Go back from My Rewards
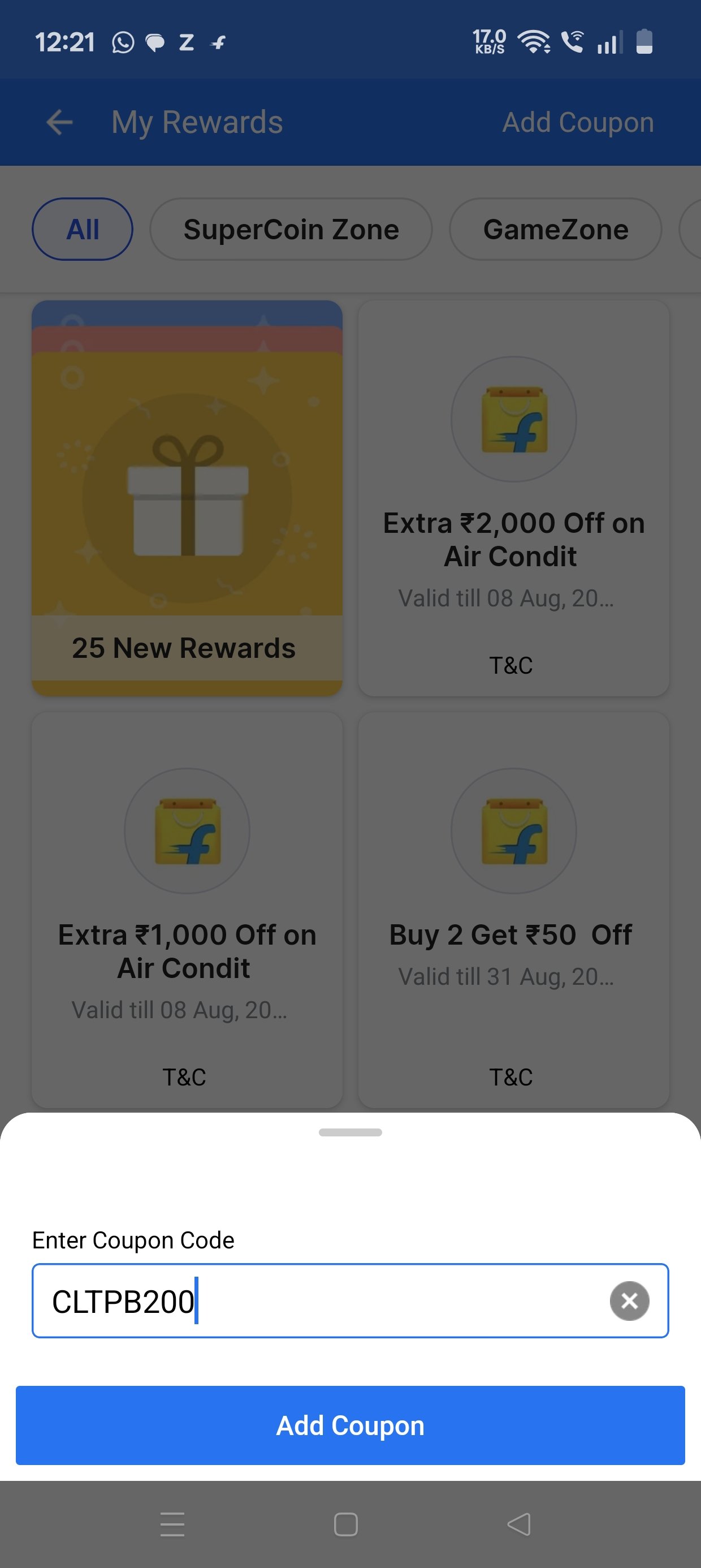This screenshot has width=701, height=1568. (x=59, y=122)
